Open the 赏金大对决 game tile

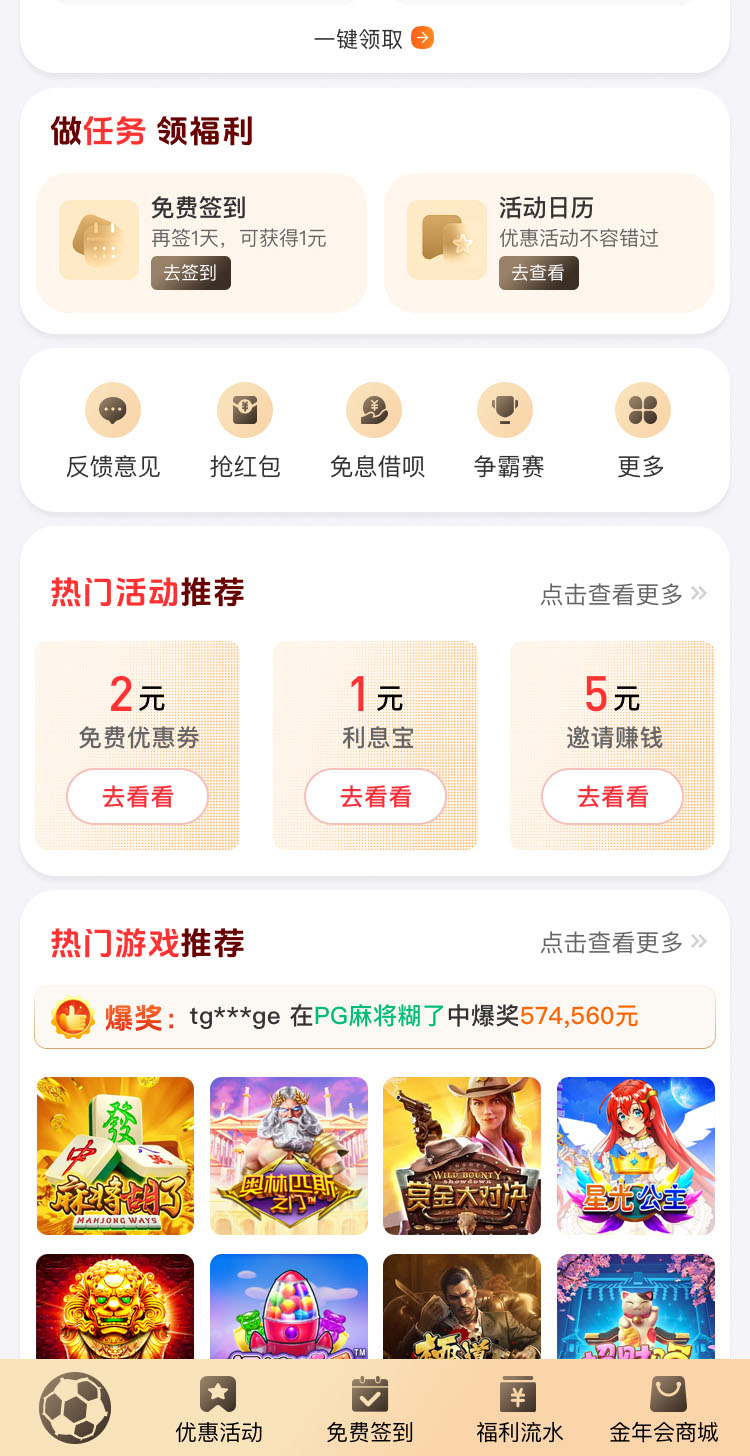click(x=462, y=1155)
